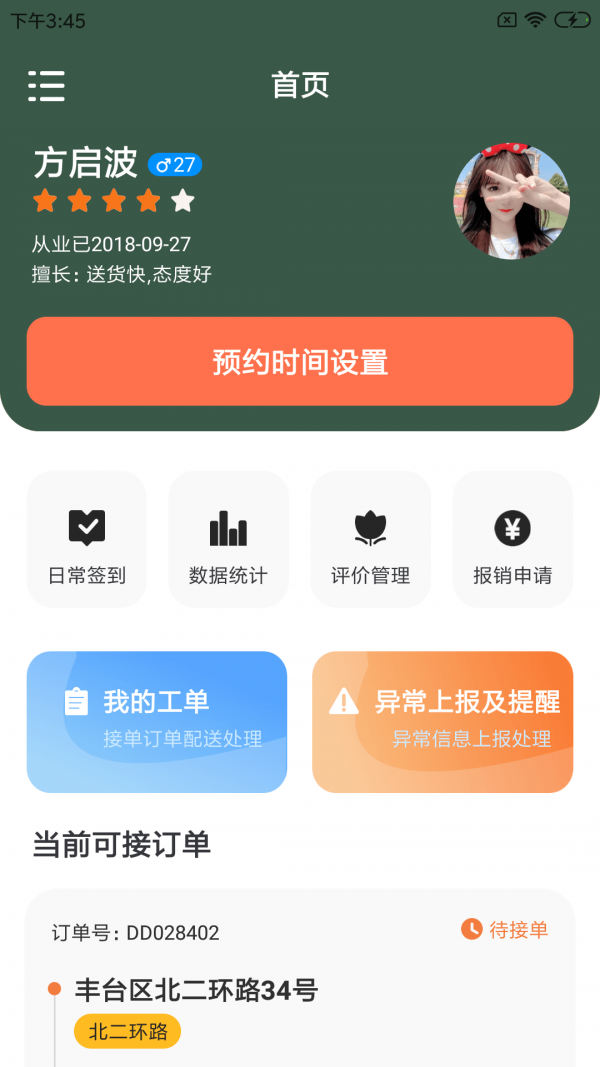Image resolution: width=600 pixels, height=1067 pixels.
Task: Open 异常上报及提醒 card
Action: (442, 721)
